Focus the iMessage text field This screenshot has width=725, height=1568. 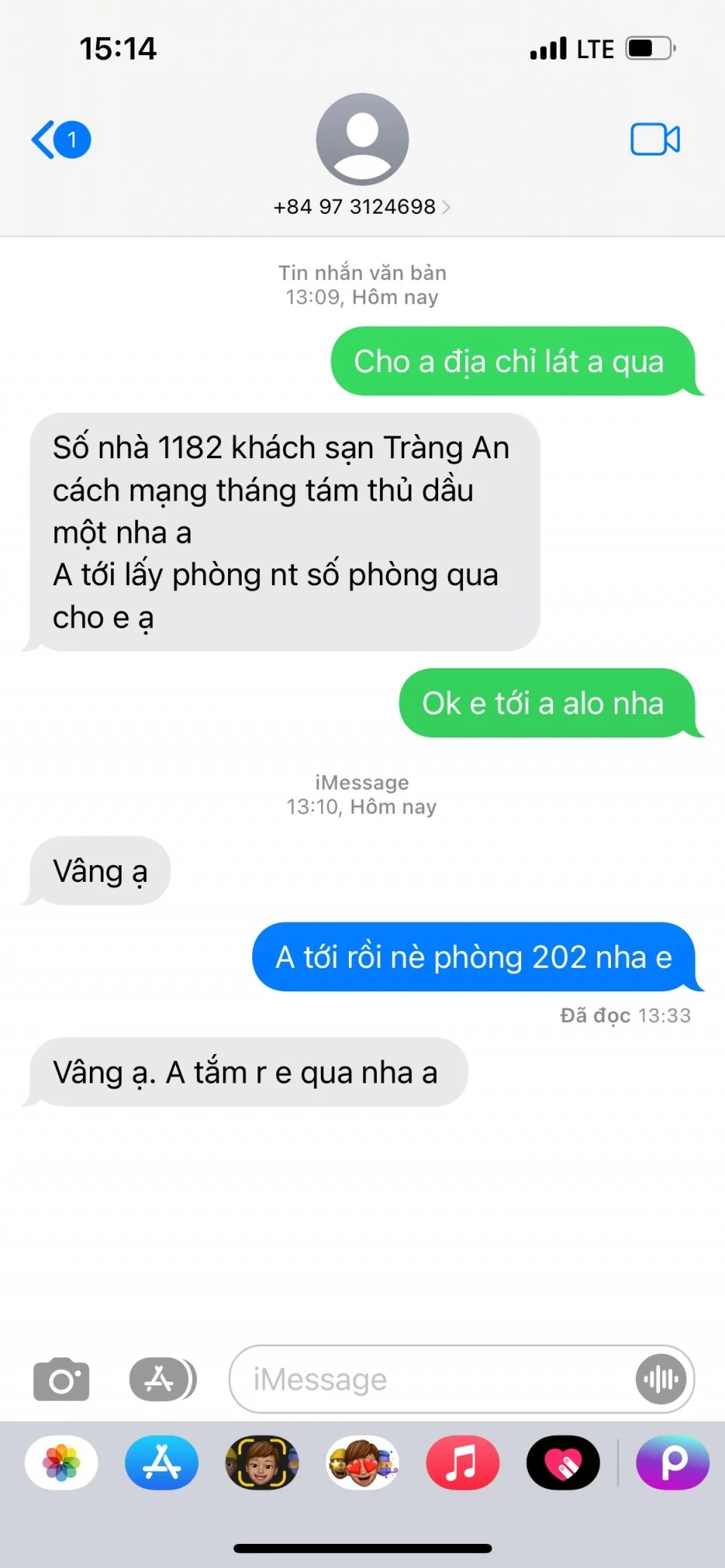click(x=430, y=1379)
